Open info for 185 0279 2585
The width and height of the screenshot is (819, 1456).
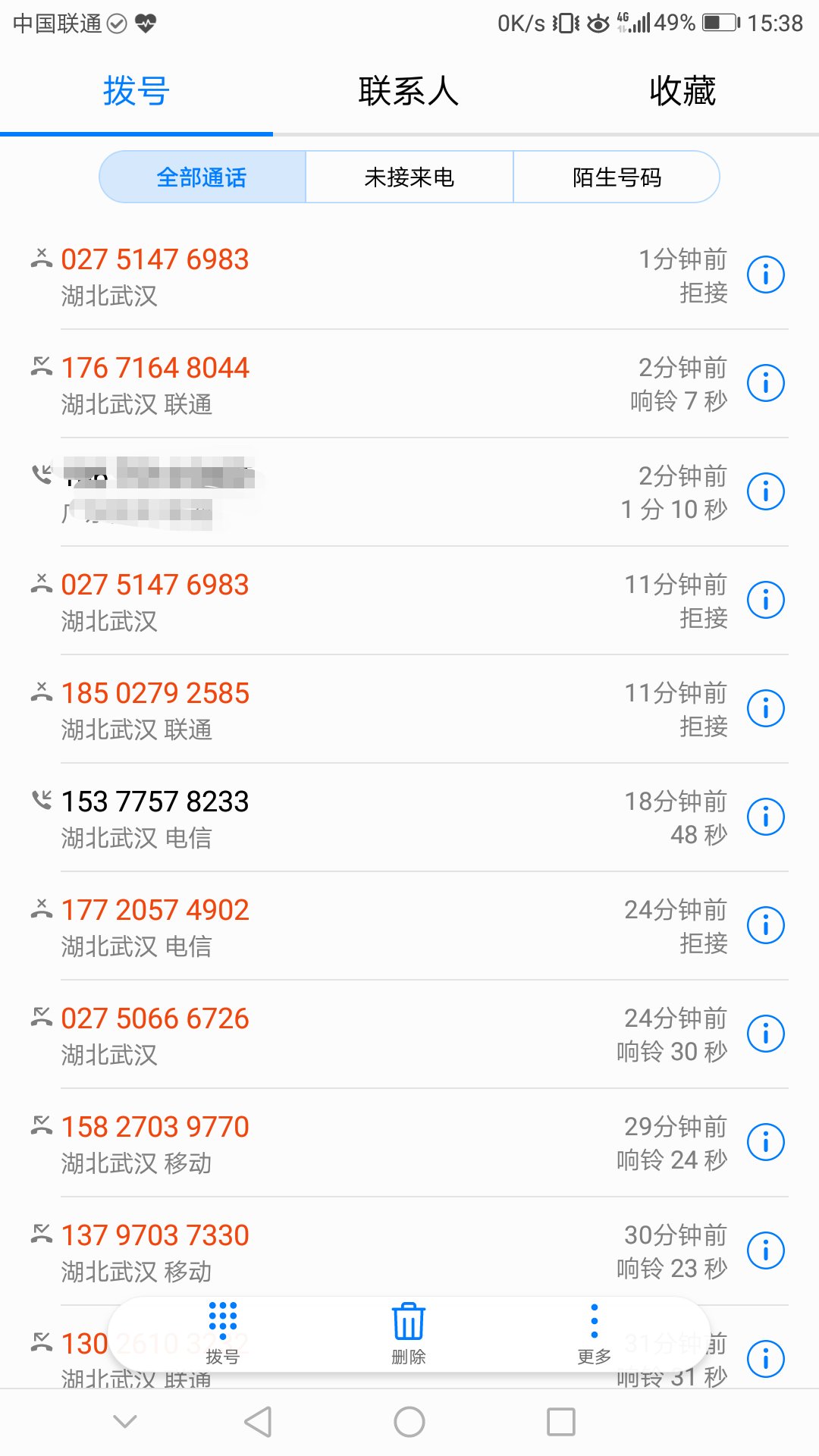[x=766, y=708]
